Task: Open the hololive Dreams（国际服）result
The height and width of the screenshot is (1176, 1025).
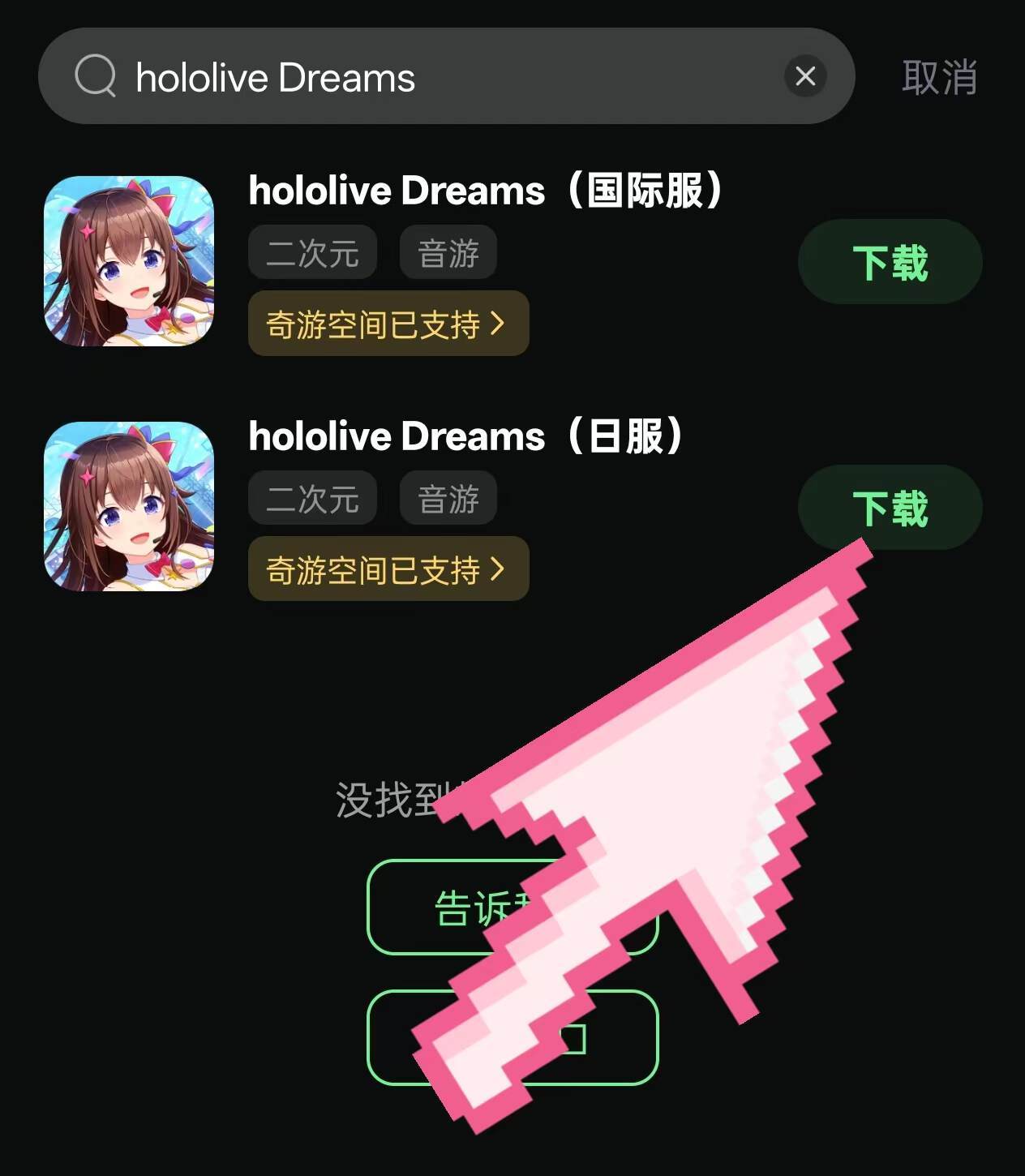Action: click(485, 191)
